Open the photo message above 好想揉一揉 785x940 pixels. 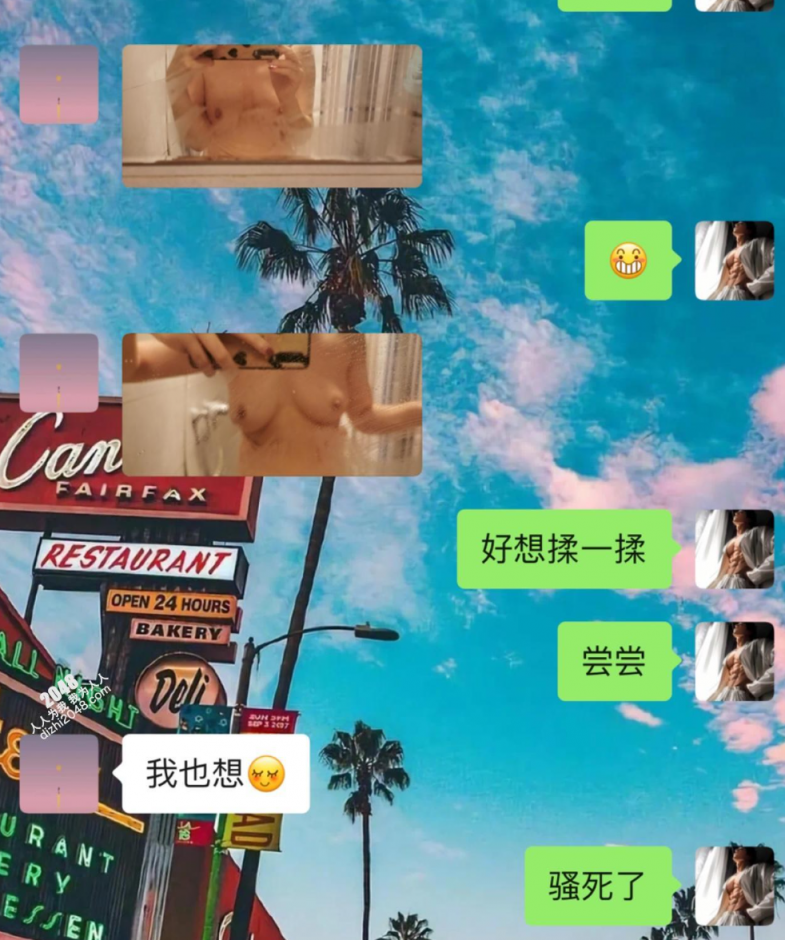click(x=272, y=404)
